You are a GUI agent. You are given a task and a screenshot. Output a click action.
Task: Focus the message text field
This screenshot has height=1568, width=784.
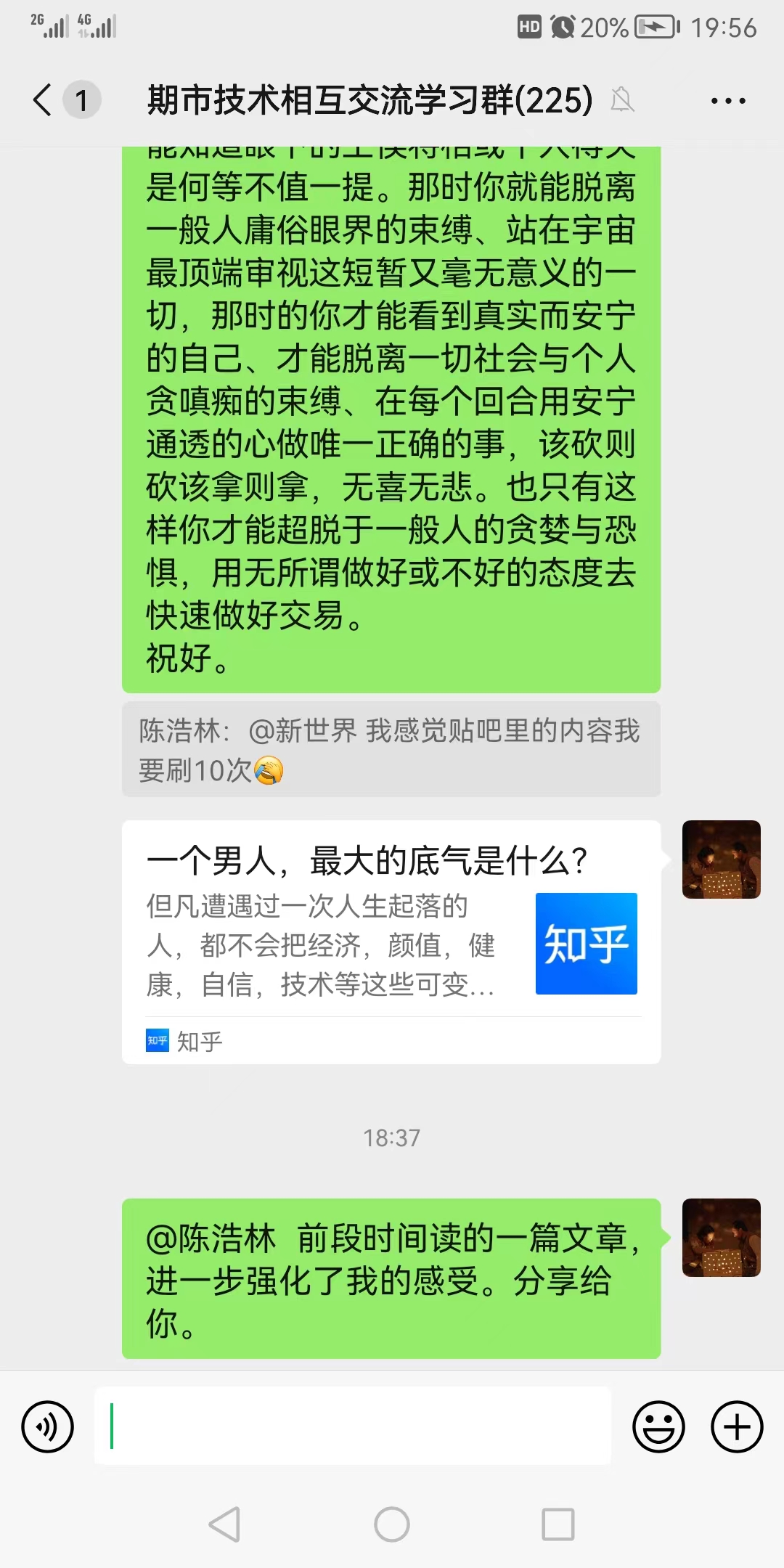coord(353,1426)
